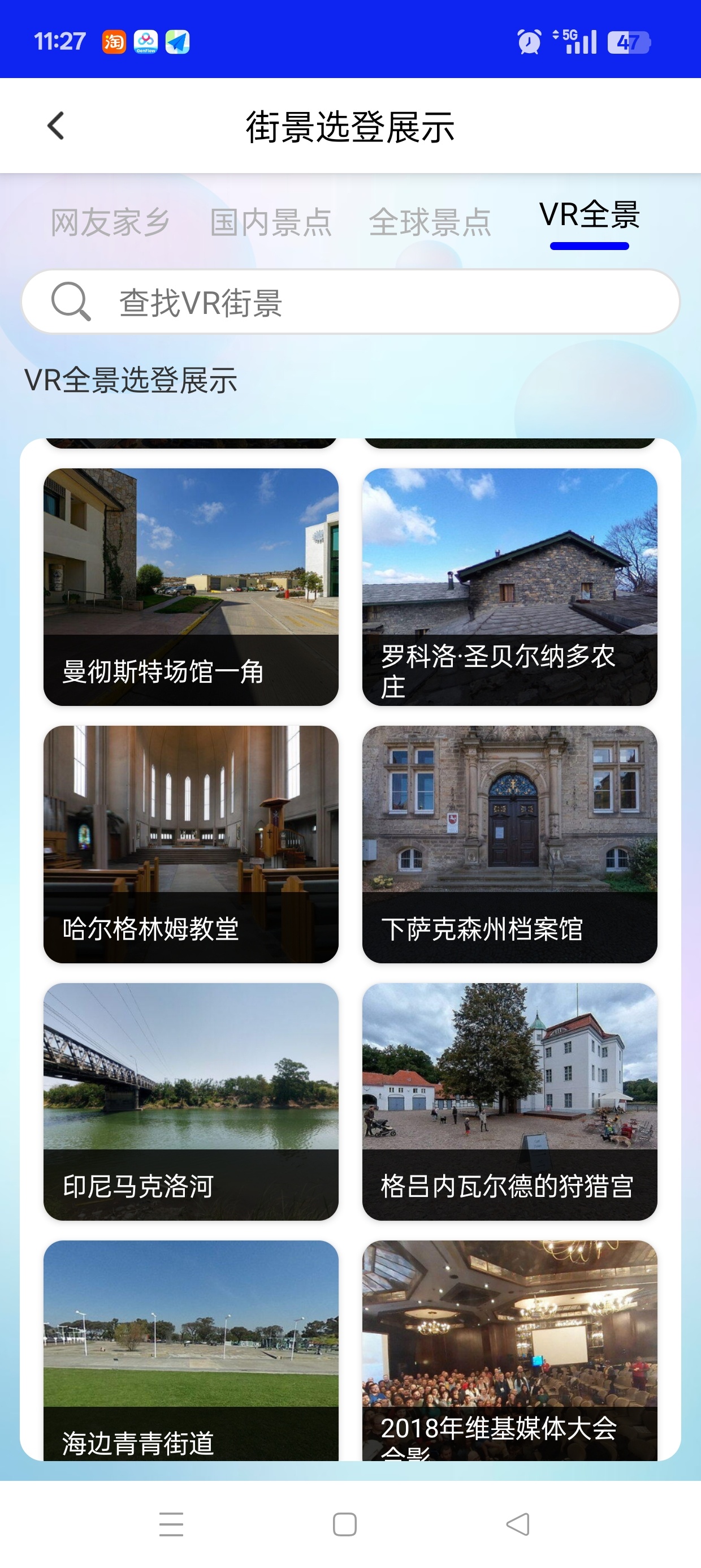Open the 海边青青街道 panorama
This screenshot has height=1568, width=701.
click(191, 1350)
